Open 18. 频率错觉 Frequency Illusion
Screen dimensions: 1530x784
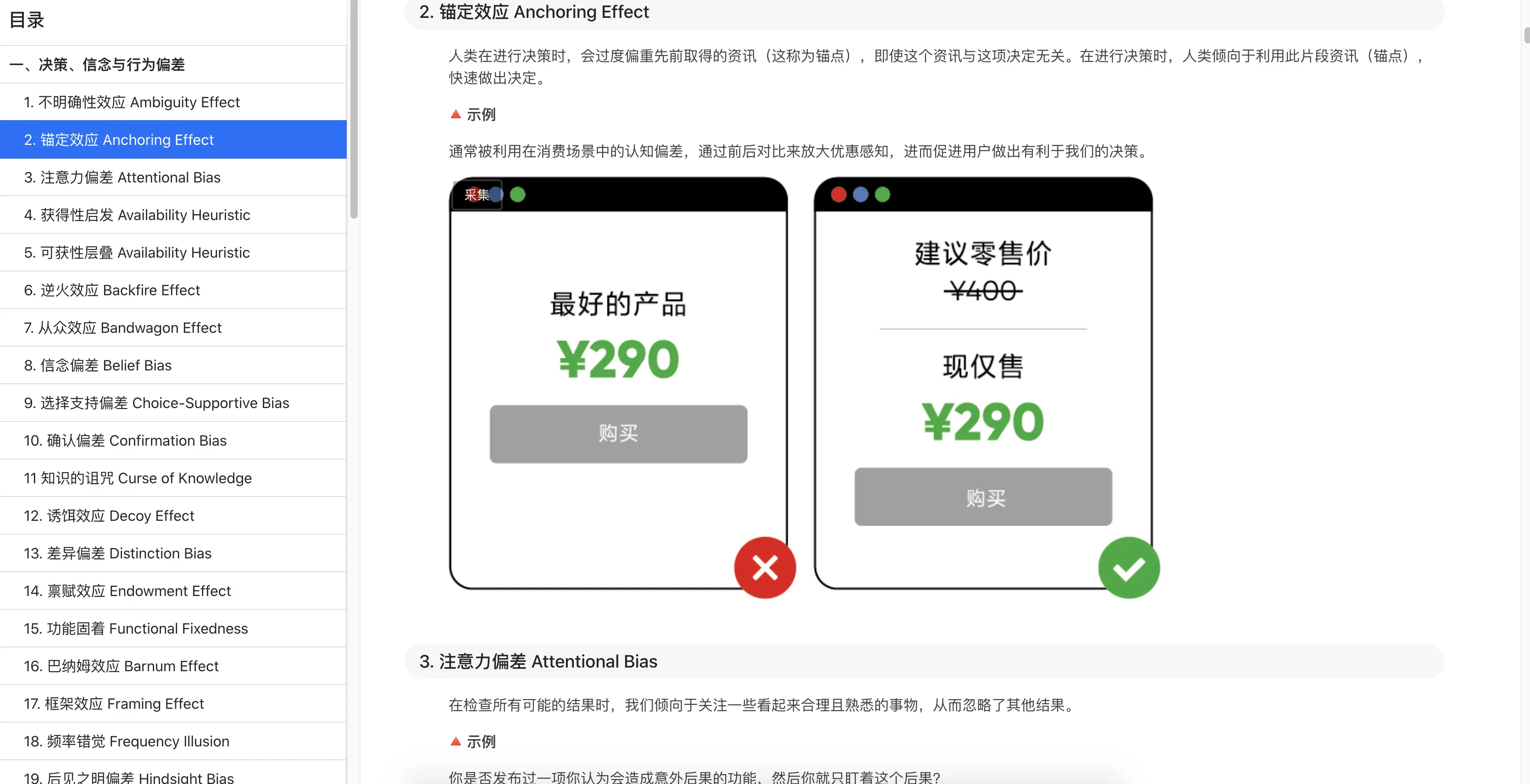pyautogui.click(x=126, y=741)
